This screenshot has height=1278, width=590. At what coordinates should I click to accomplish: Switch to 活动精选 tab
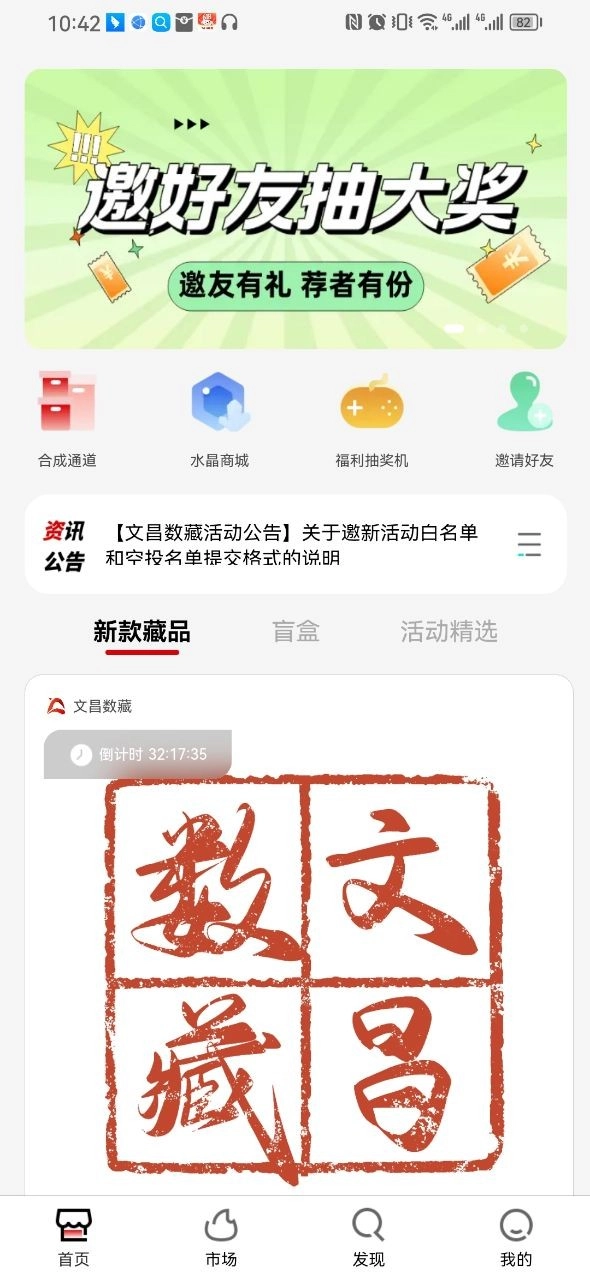click(x=449, y=632)
